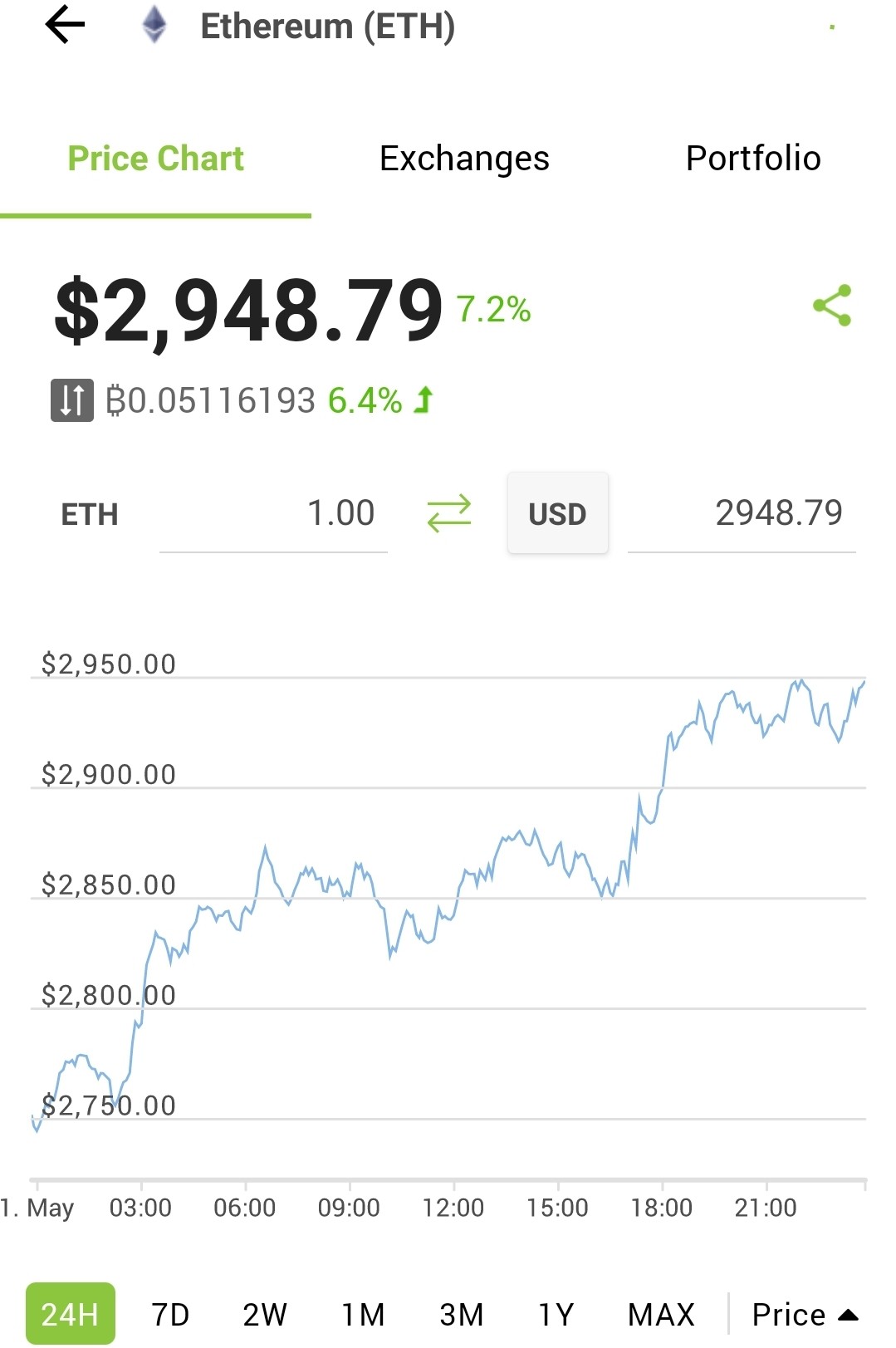Change the USD currency selector
Image resolution: width=896 pixels, height=1348 pixels.
[558, 513]
